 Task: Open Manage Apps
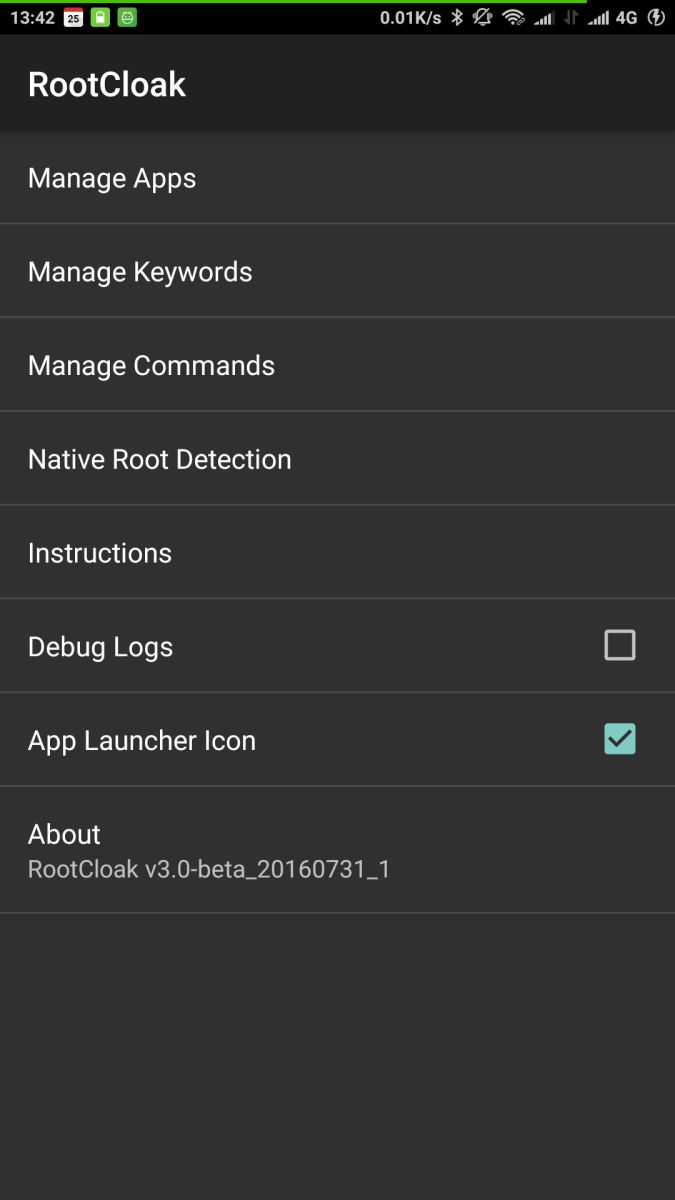(337, 178)
